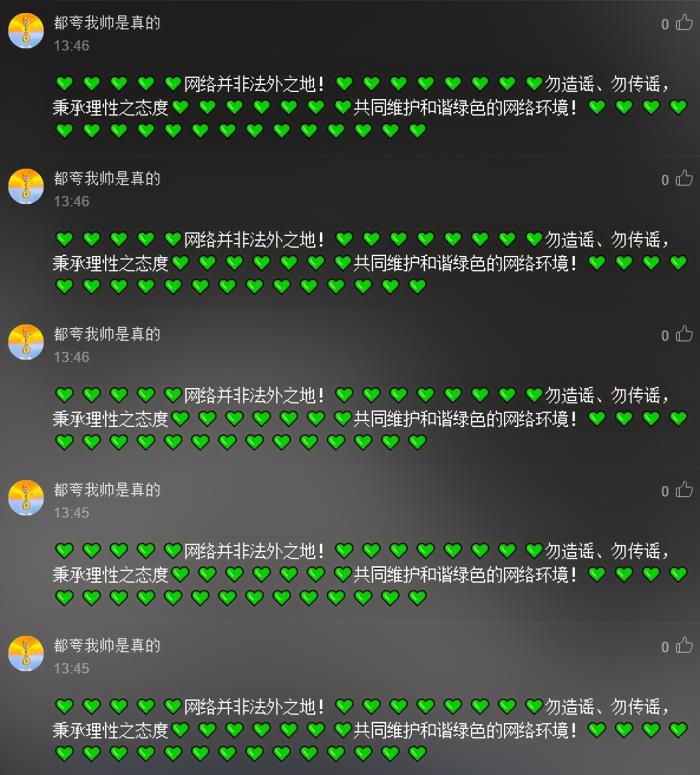This screenshot has width=700, height=775.
Task: Open username 都夸我帅是真的 on the bottommost comment
Action: (107, 646)
